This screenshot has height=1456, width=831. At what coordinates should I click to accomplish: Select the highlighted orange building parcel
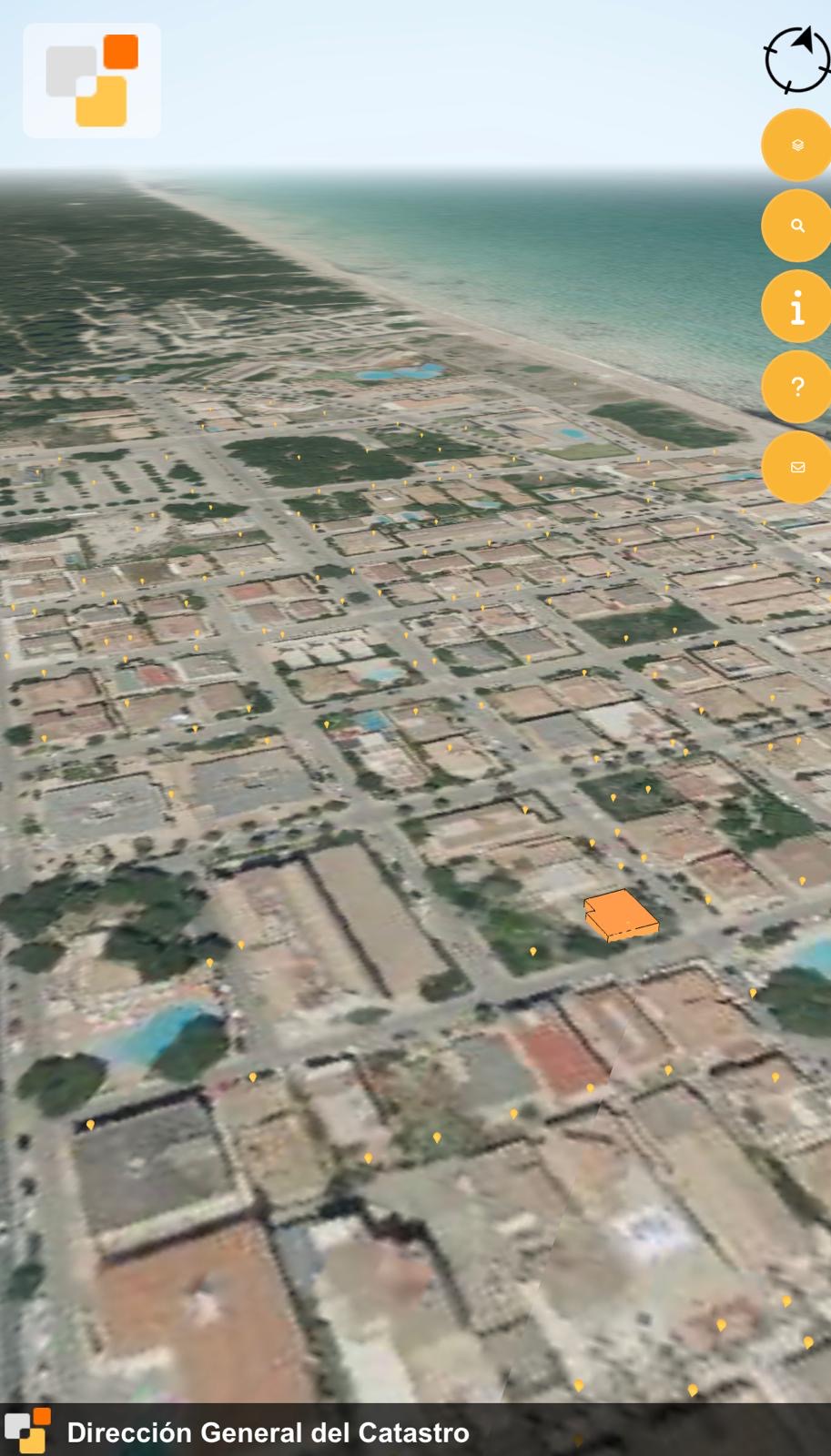621,915
